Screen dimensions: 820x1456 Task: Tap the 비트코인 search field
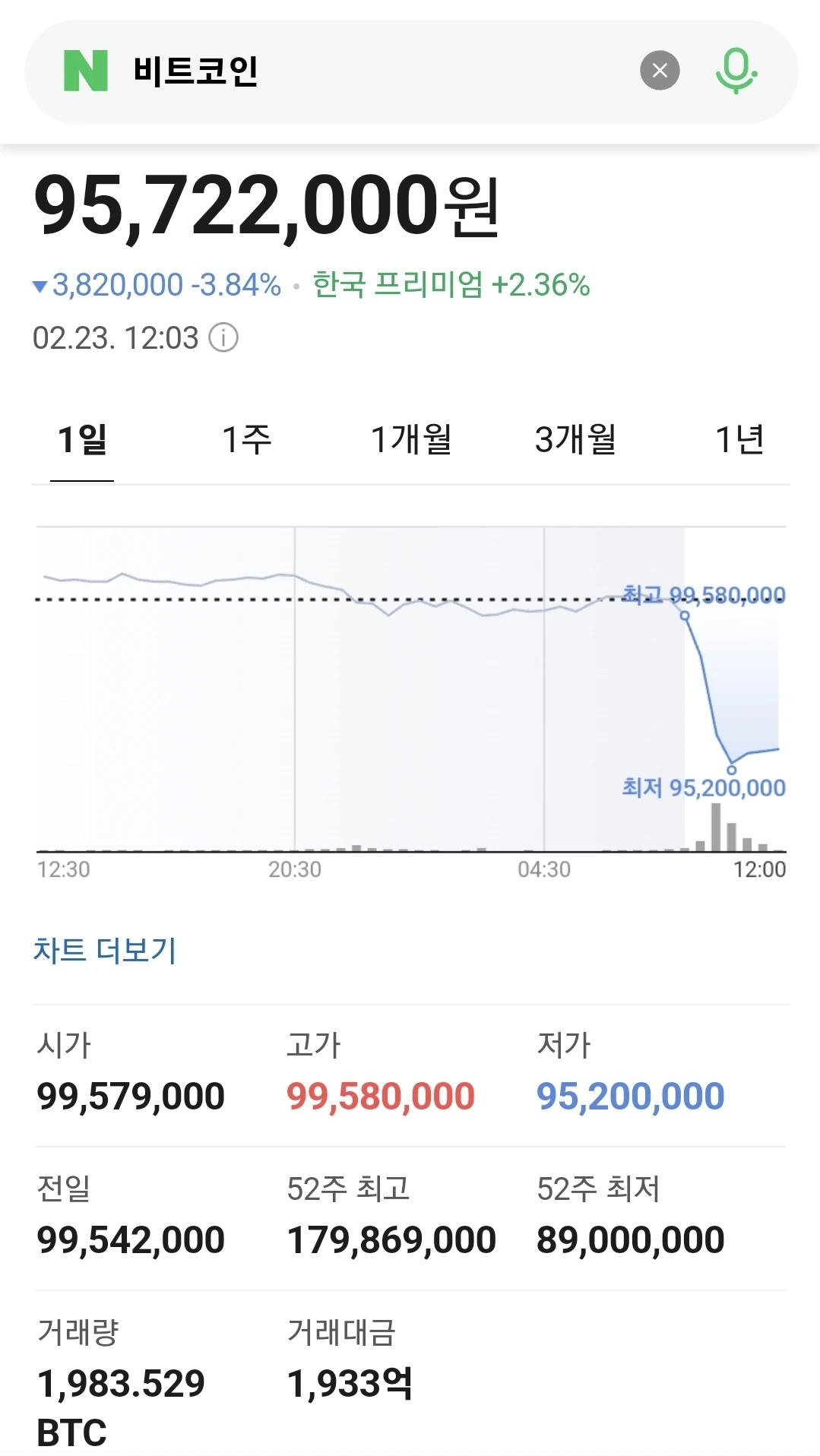click(365, 71)
